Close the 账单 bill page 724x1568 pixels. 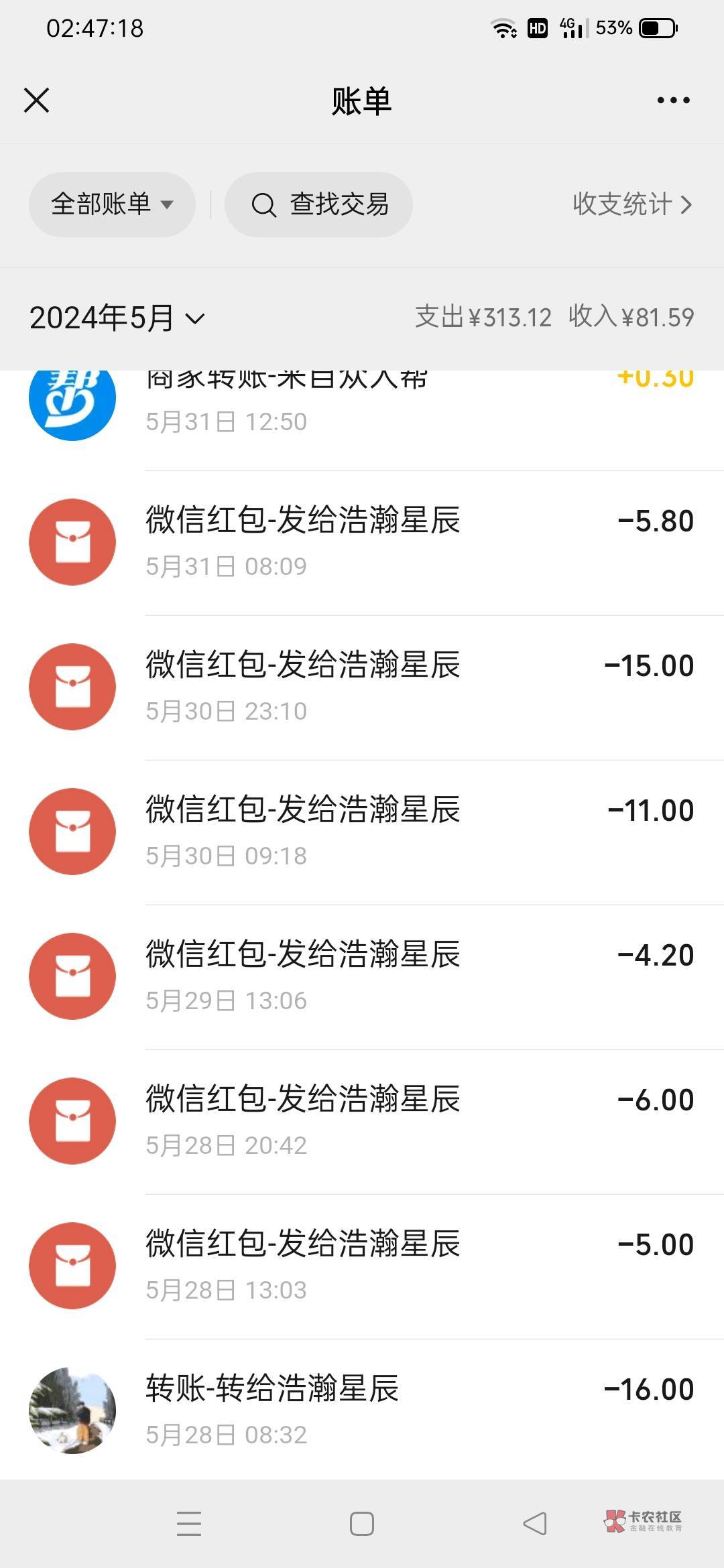[36, 101]
